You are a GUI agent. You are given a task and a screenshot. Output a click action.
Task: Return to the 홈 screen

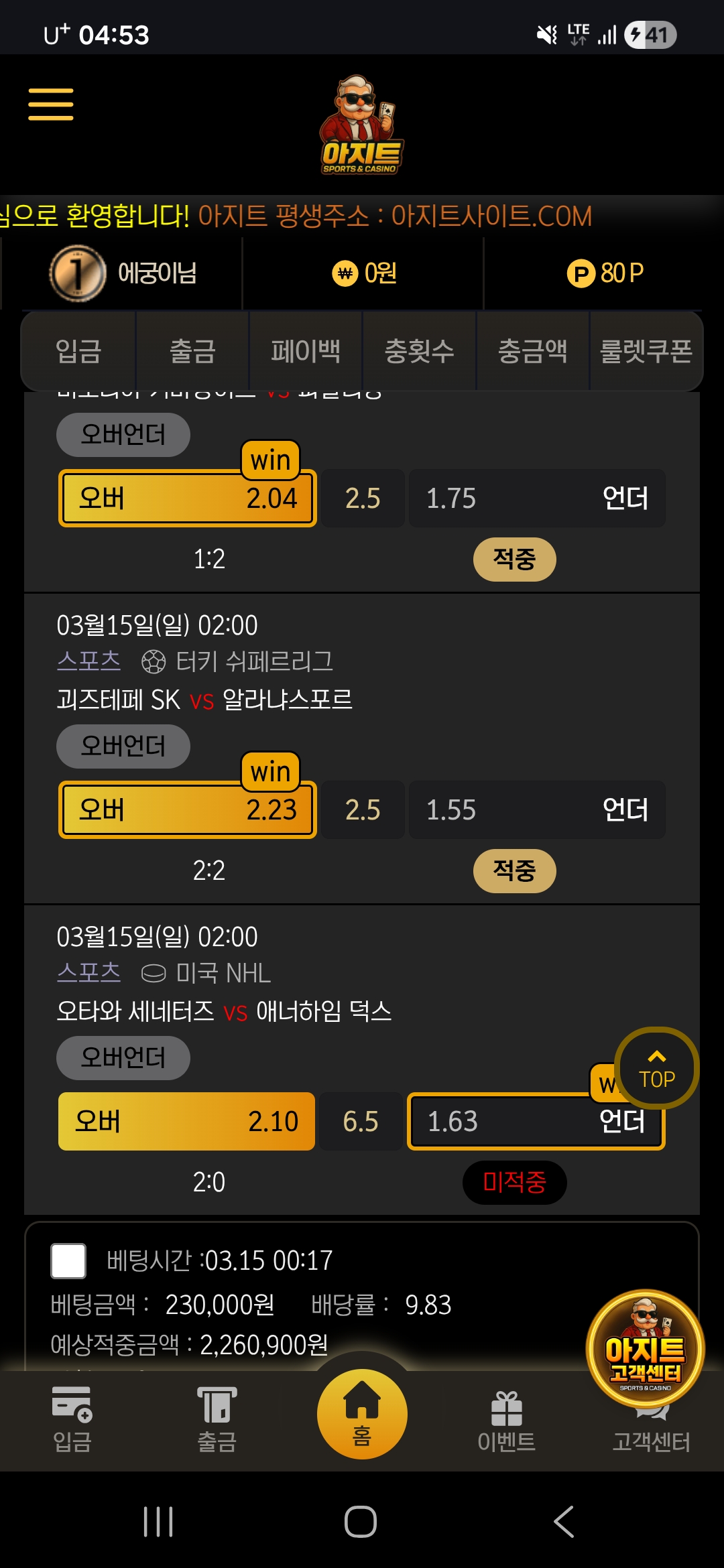tap(362, 1414)
